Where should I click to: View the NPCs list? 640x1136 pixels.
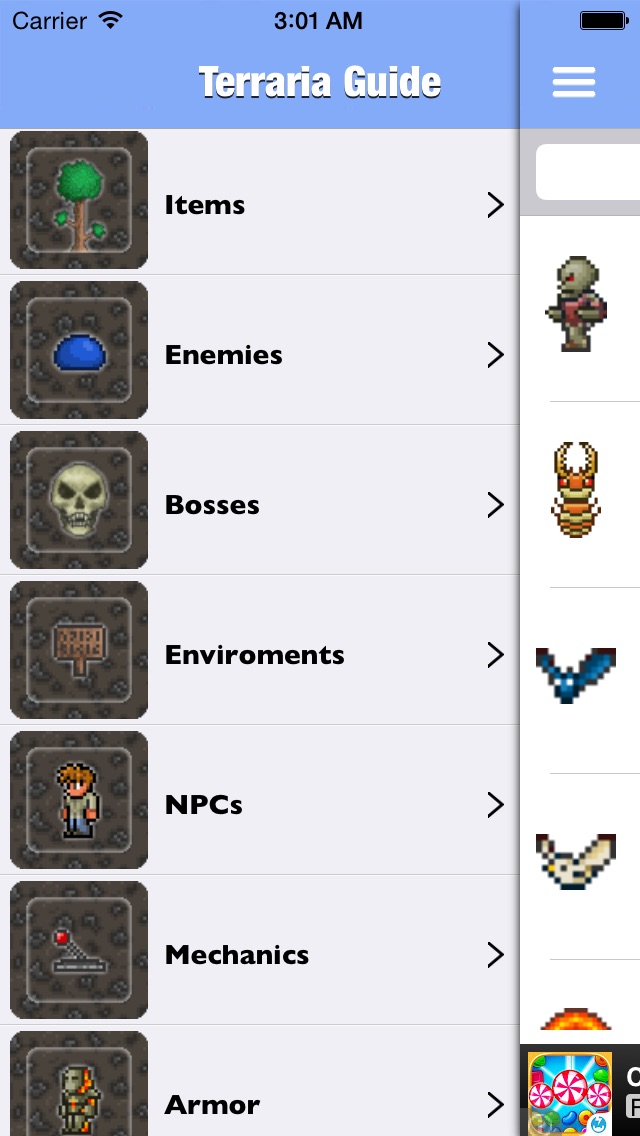tap(260, 804)
